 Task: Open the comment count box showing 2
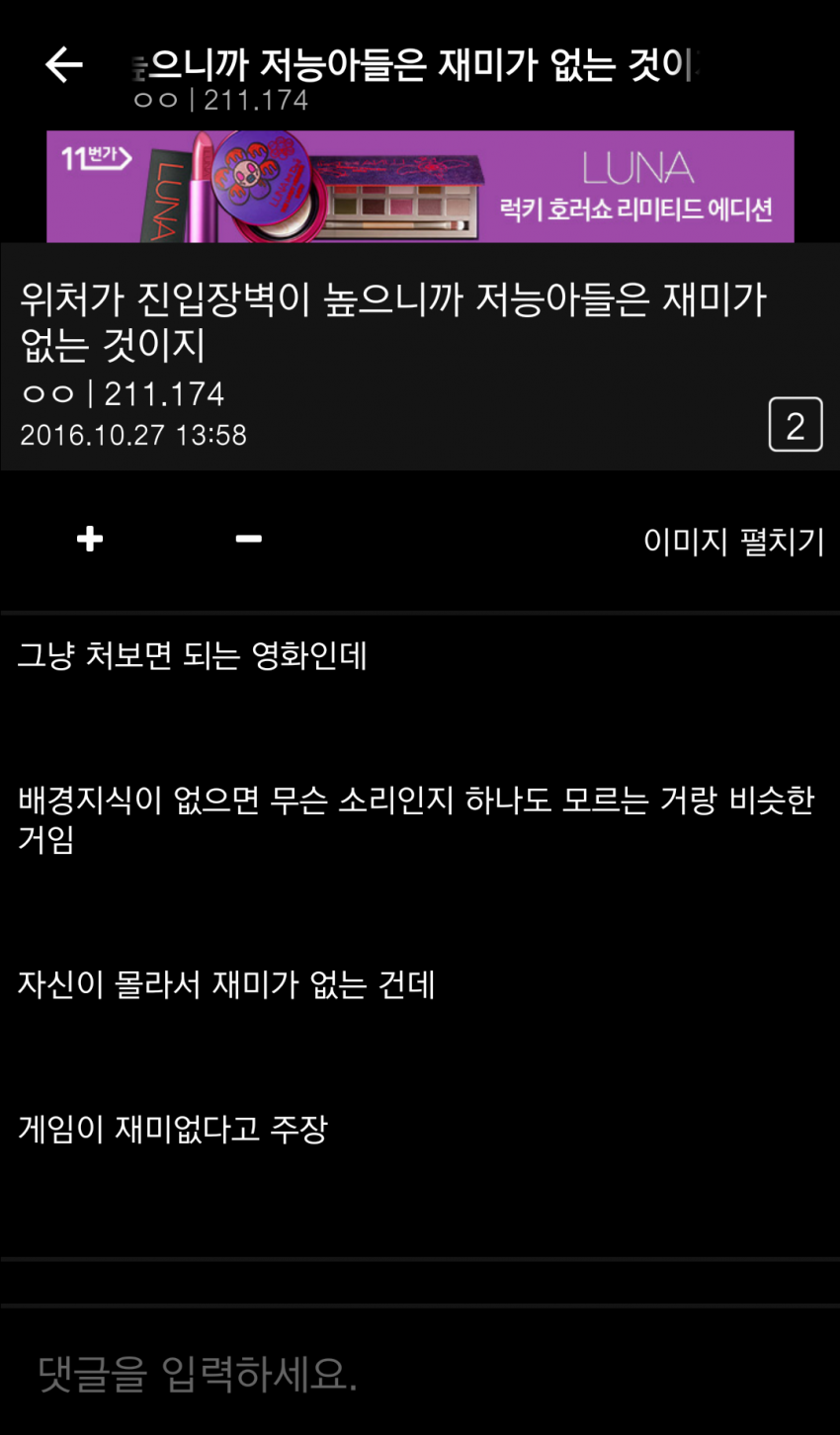(x=795, y=425)
